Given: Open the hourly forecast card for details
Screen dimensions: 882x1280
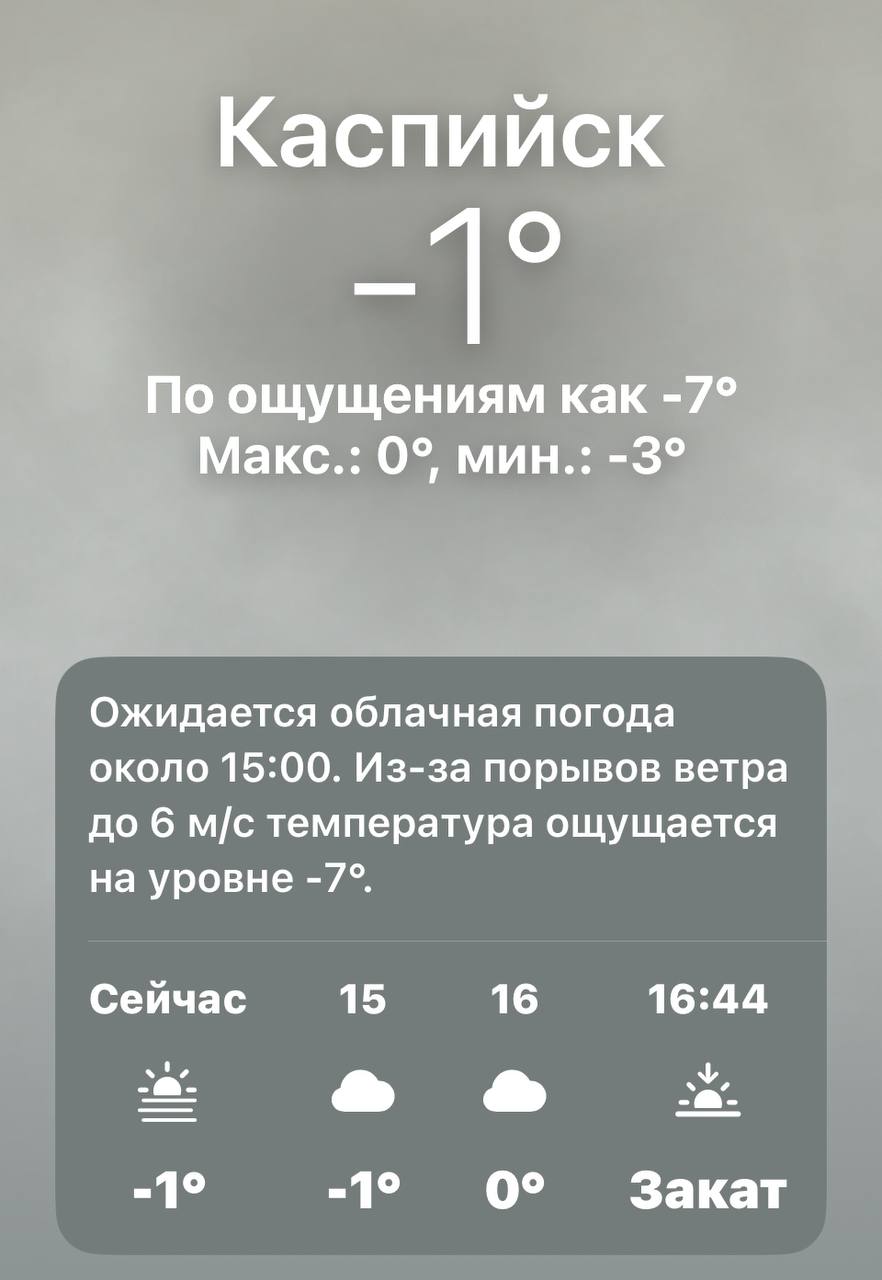Looking at the screenshot, I should (440, 955).
